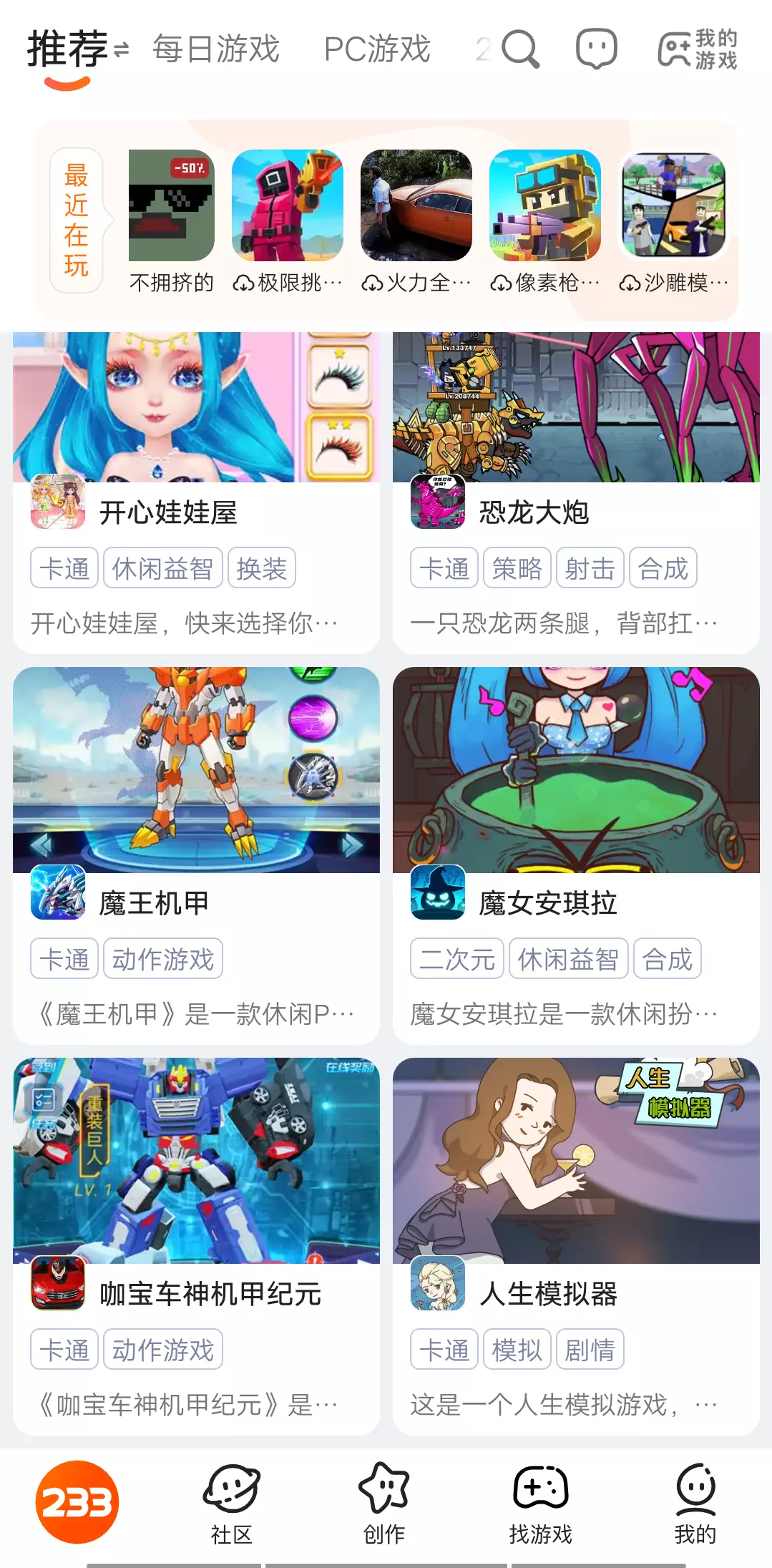Launch recently played 火力全… game

click(x=416, y=206)
